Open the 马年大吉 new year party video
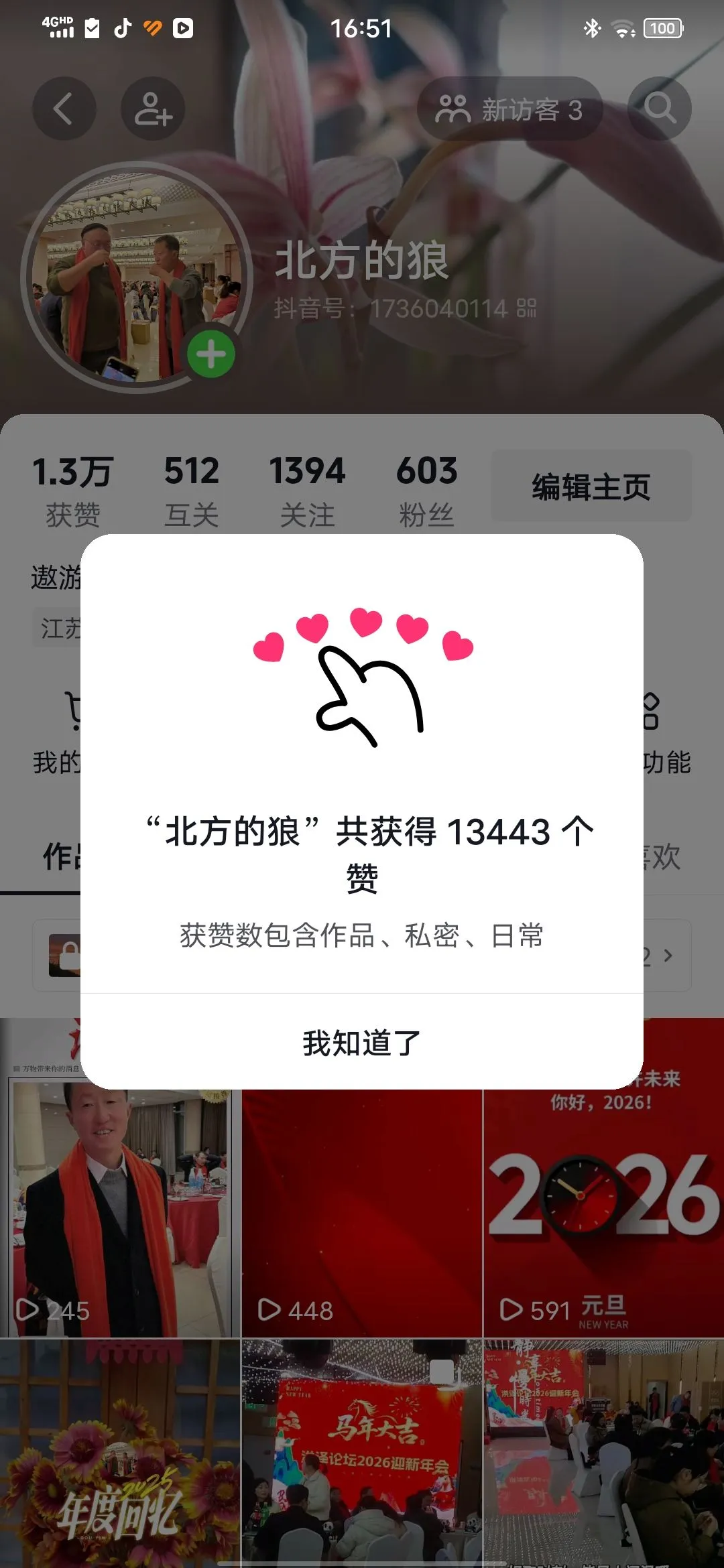The width and height of the screenshot is (724, 1568). click(362, 1454)
